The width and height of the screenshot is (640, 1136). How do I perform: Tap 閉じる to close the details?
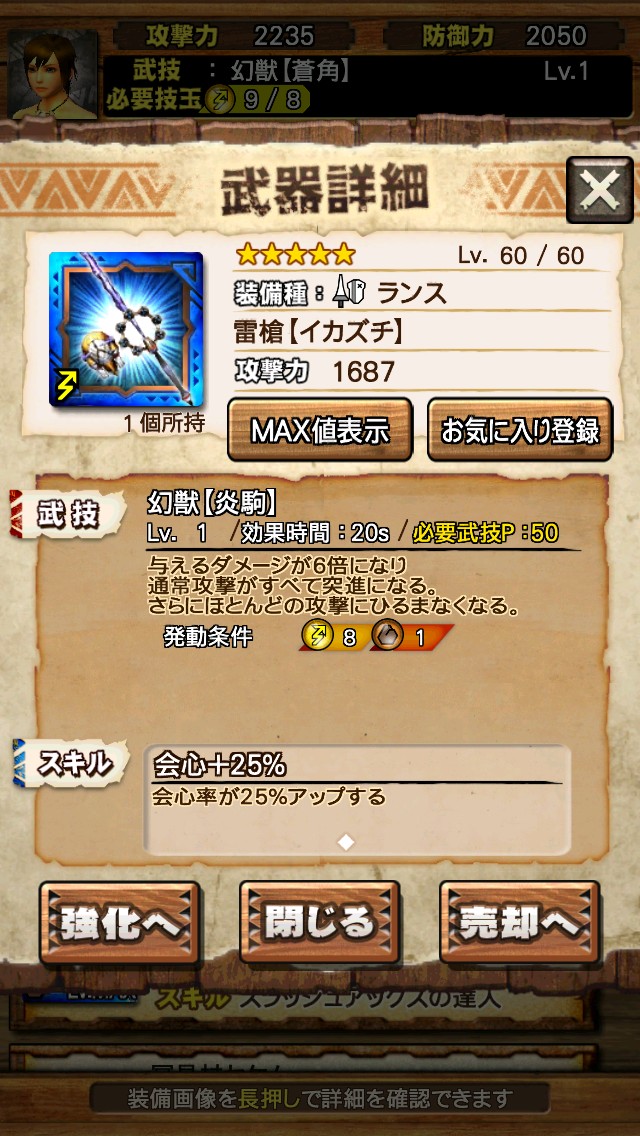(320, 922)
